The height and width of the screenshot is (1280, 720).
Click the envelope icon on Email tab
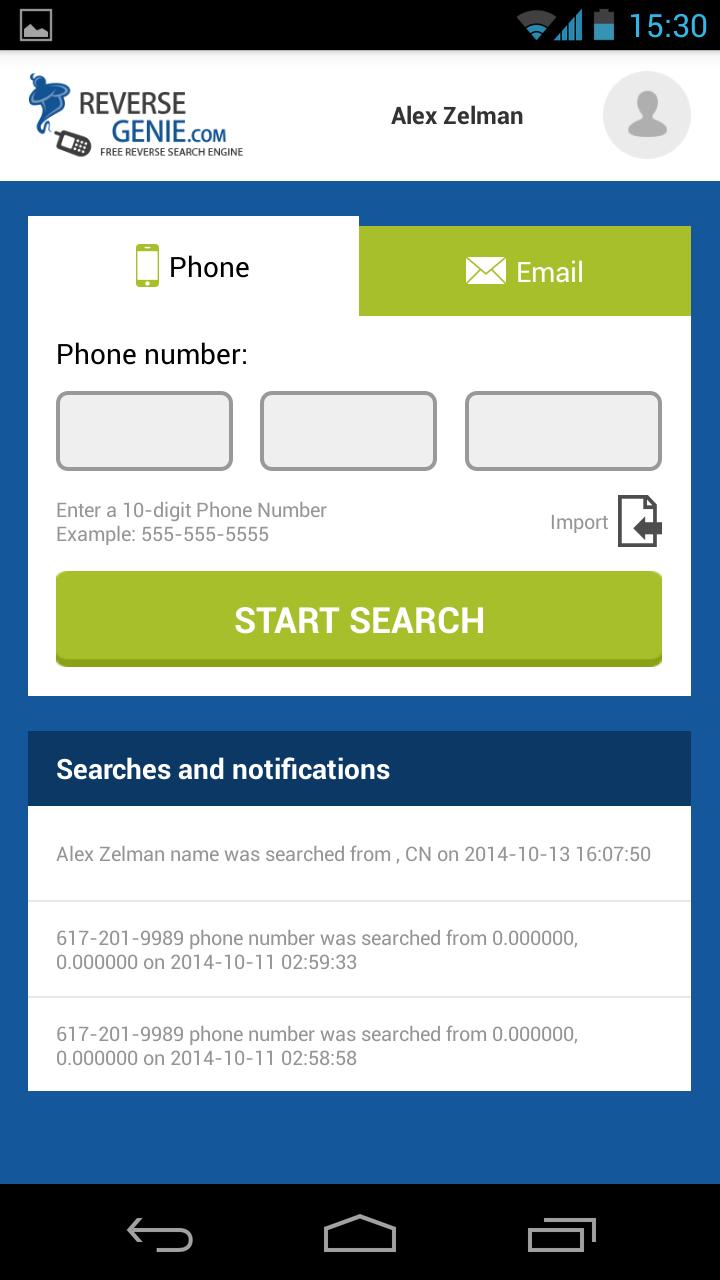486,269
